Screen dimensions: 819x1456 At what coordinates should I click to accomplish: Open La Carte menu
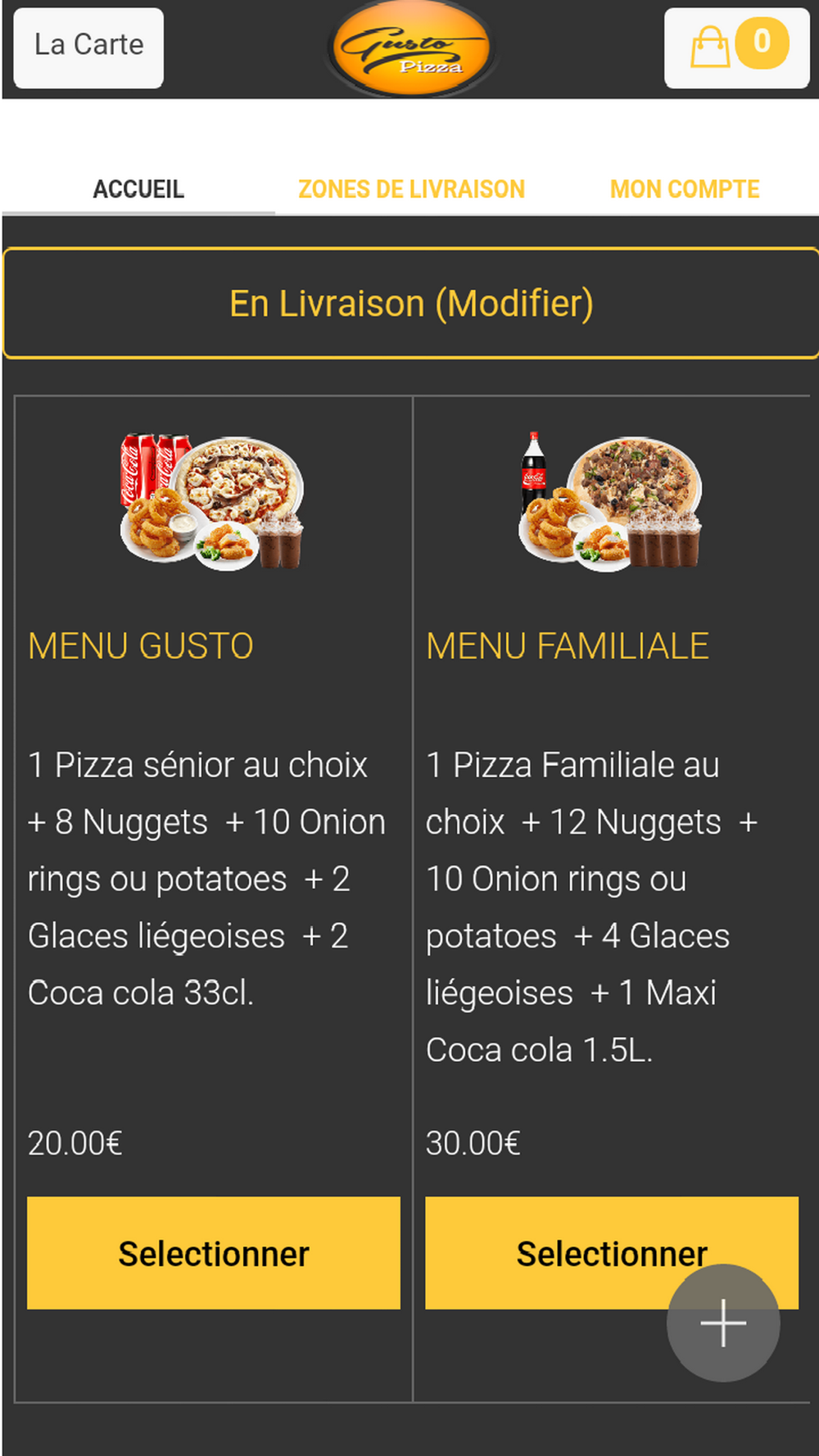click(x=88, y=47)
